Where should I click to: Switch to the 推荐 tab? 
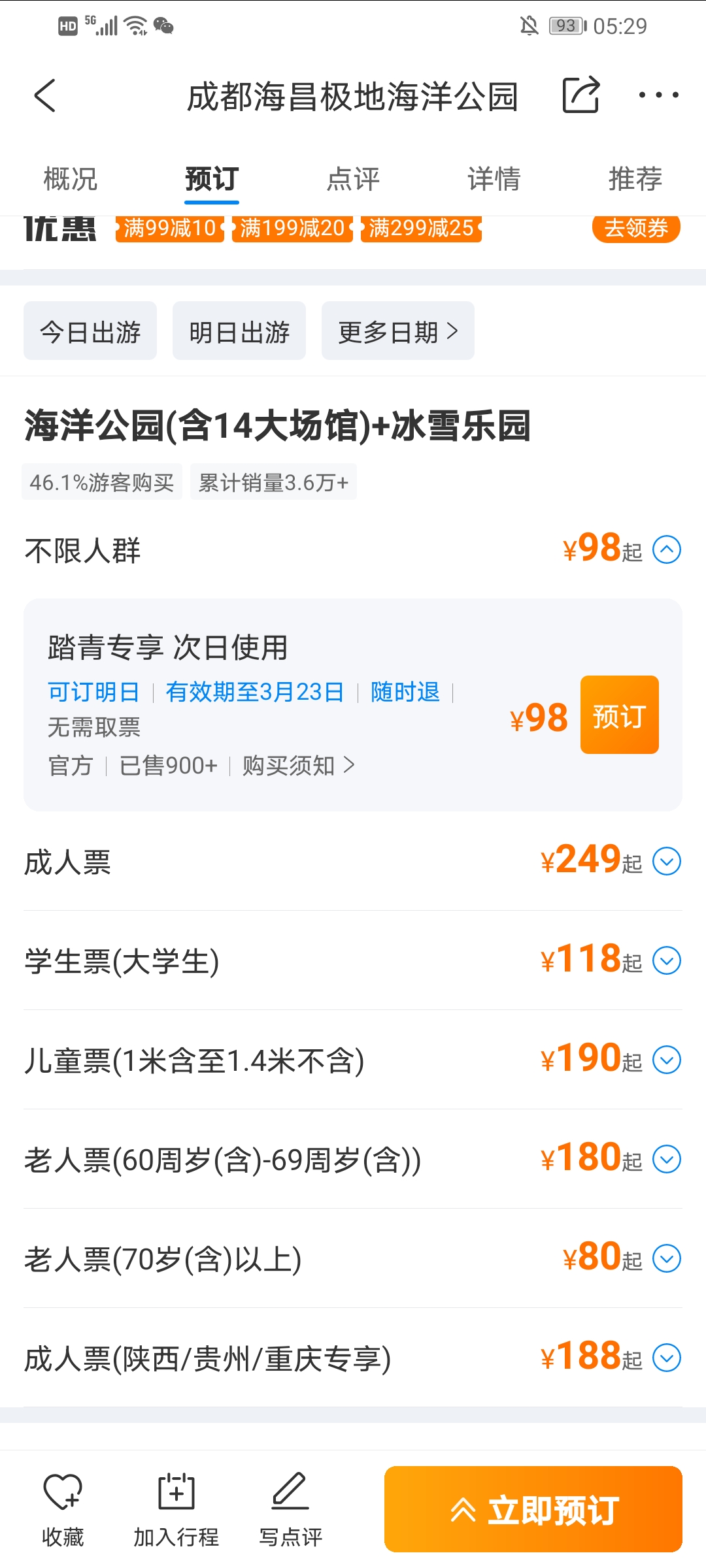[635, 179]
